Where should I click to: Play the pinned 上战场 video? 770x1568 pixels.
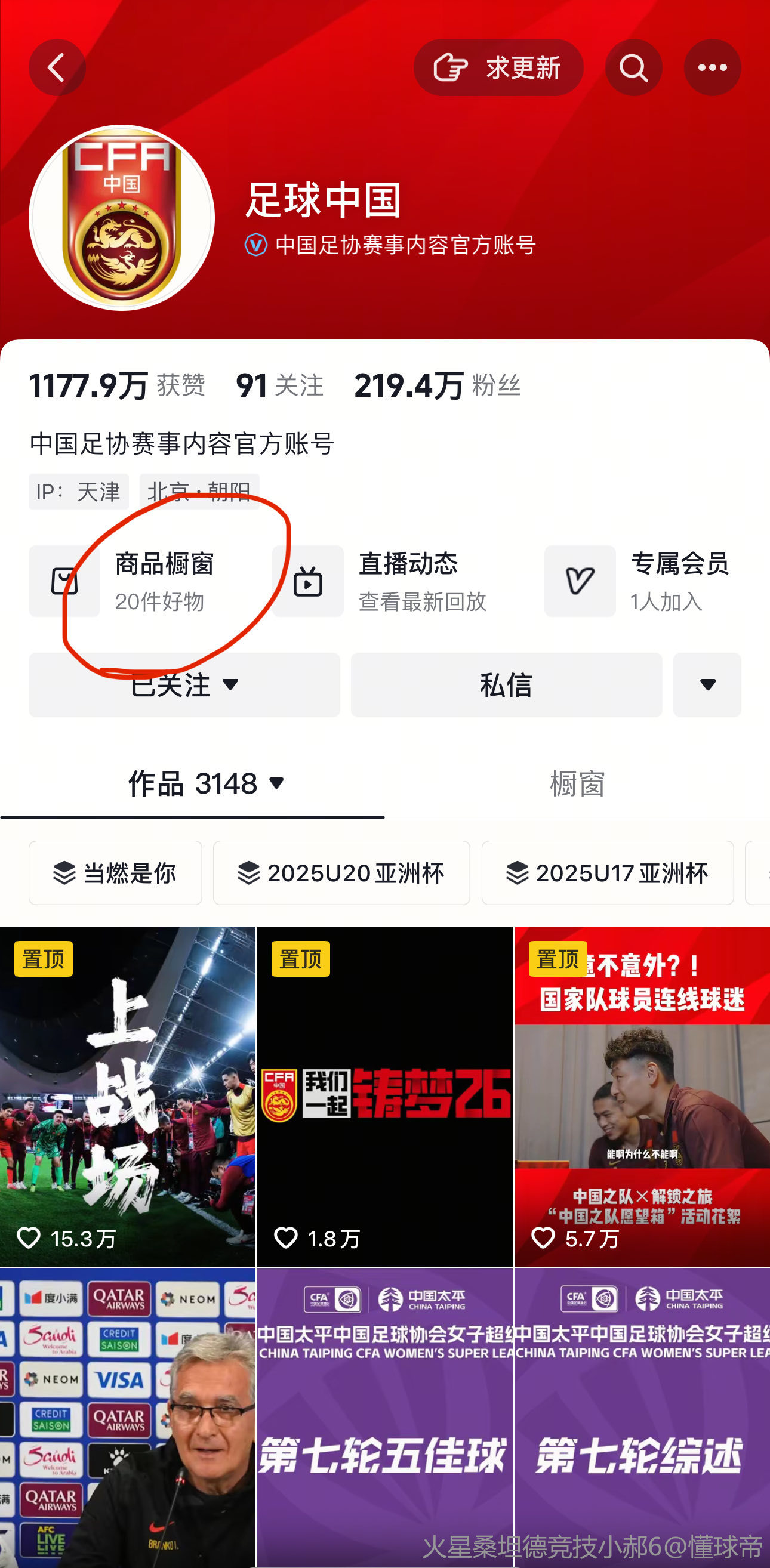(127, 1095)
